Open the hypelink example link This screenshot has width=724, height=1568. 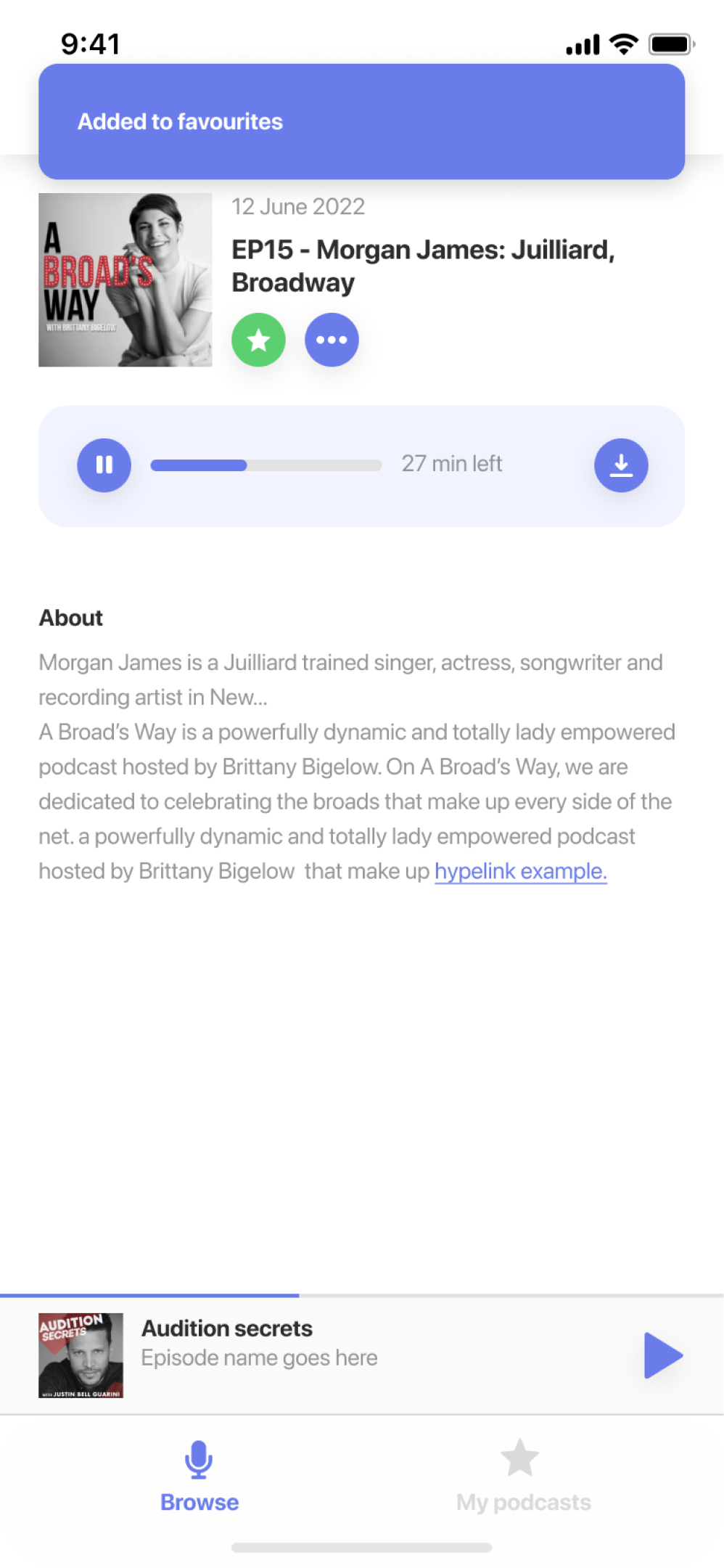pyautogui.click(x=520, y=871)
